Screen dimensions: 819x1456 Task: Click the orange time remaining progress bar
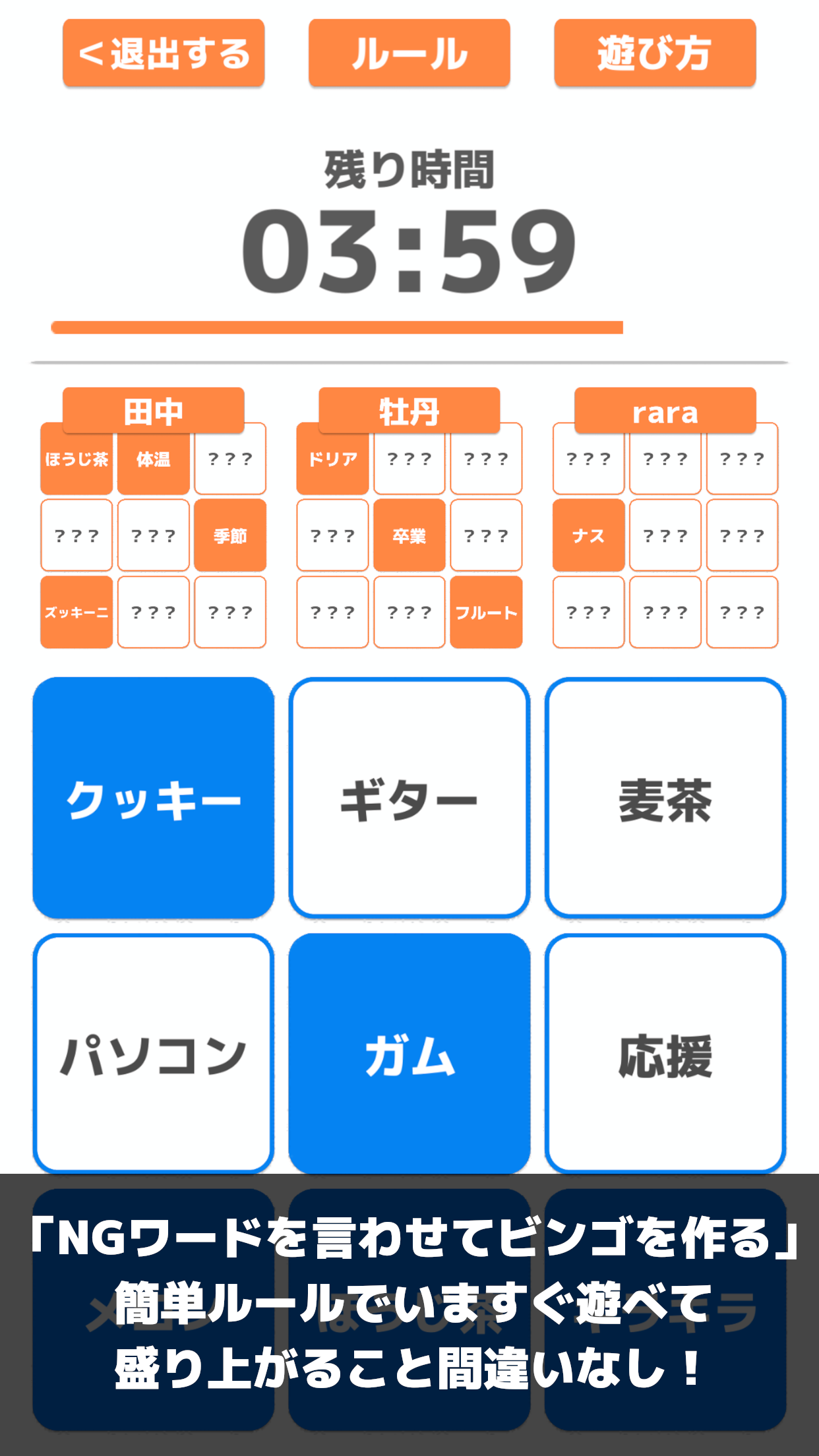click(x=338, y=325)
